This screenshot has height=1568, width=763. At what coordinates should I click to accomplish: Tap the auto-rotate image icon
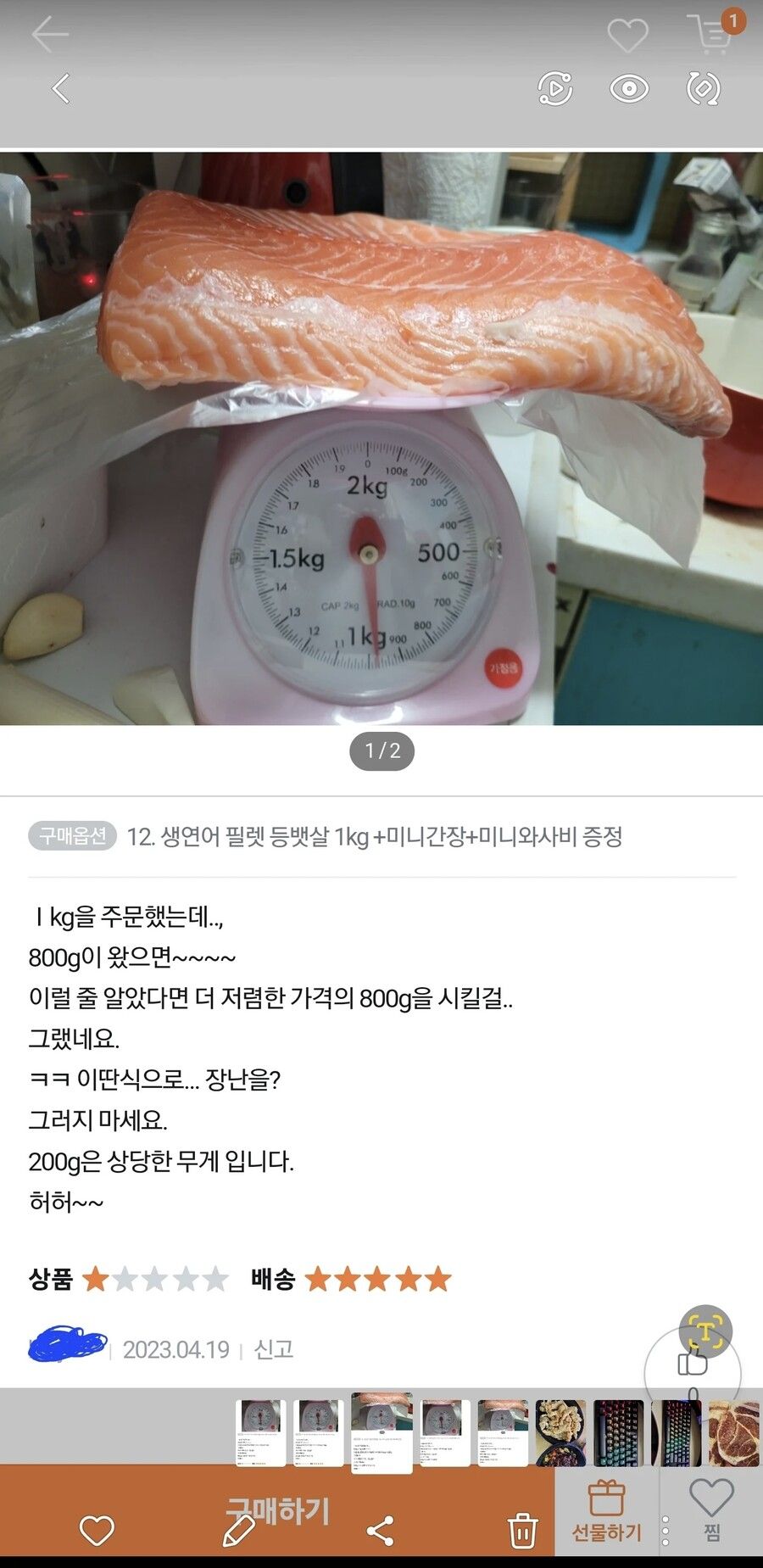point(703,88)
